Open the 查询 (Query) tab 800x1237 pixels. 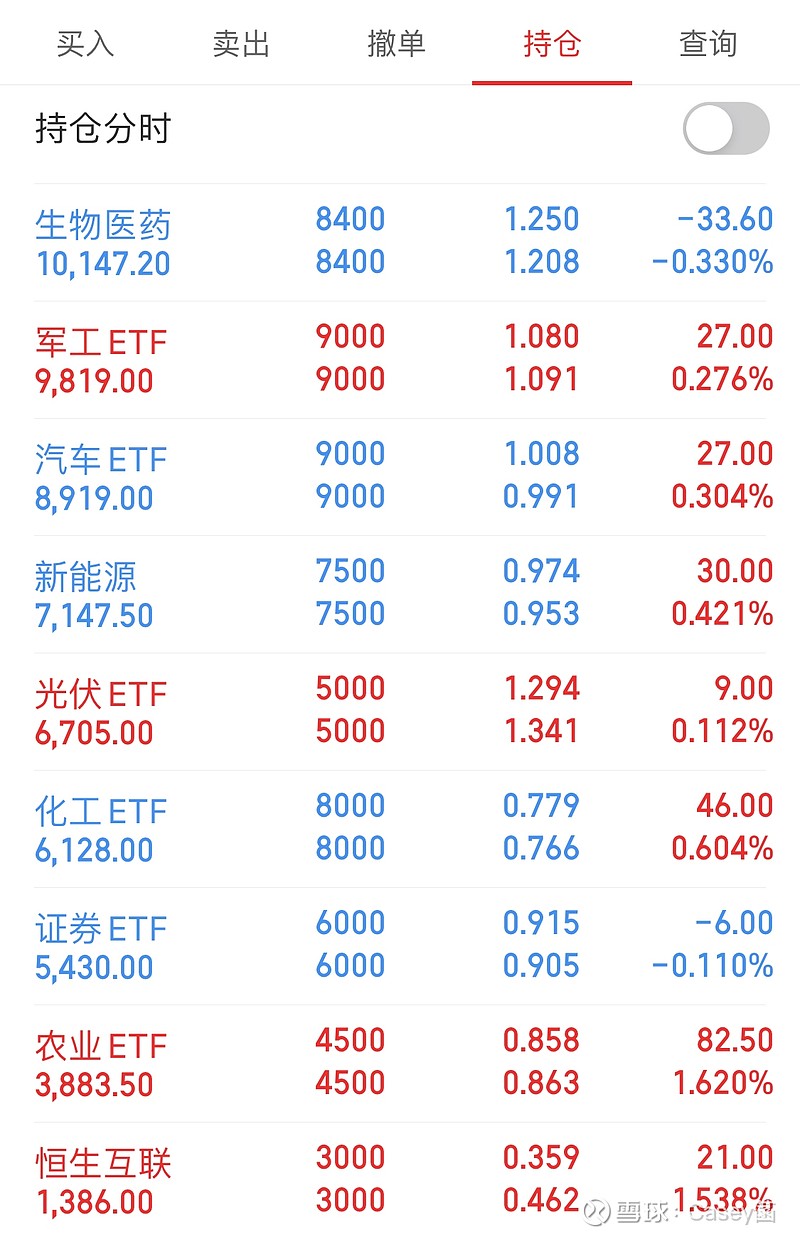point(708,44)
